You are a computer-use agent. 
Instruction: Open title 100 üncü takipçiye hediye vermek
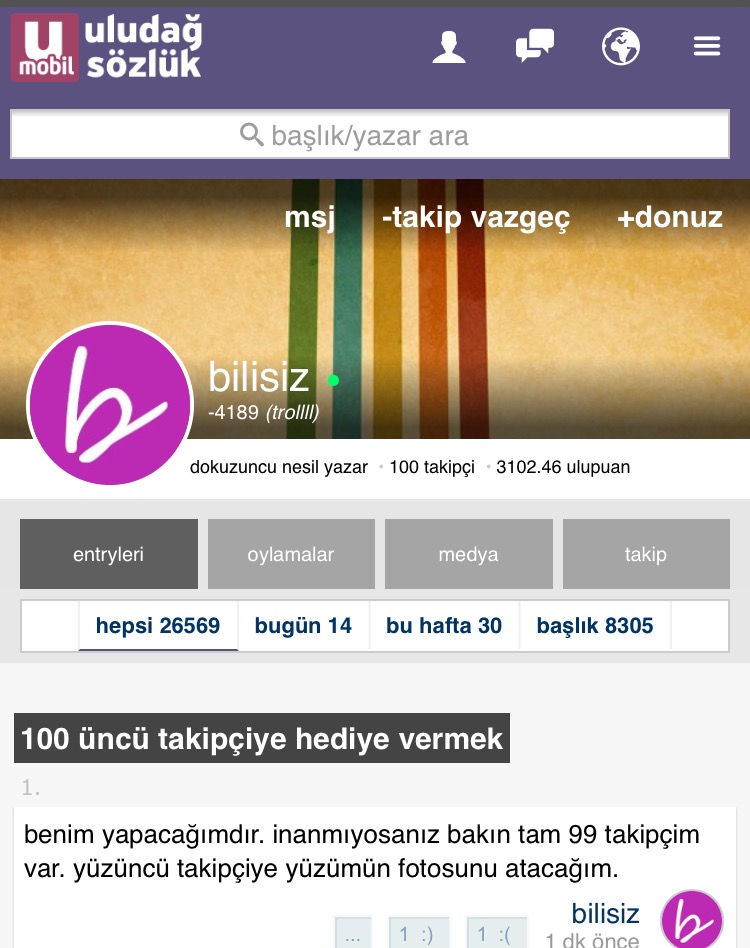[262, 739]
